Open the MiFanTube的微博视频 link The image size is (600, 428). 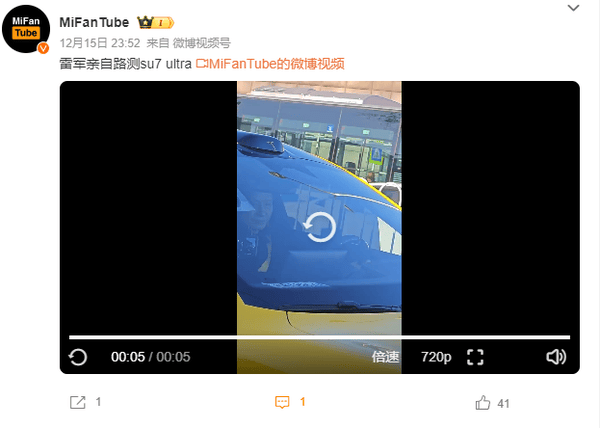270,63
